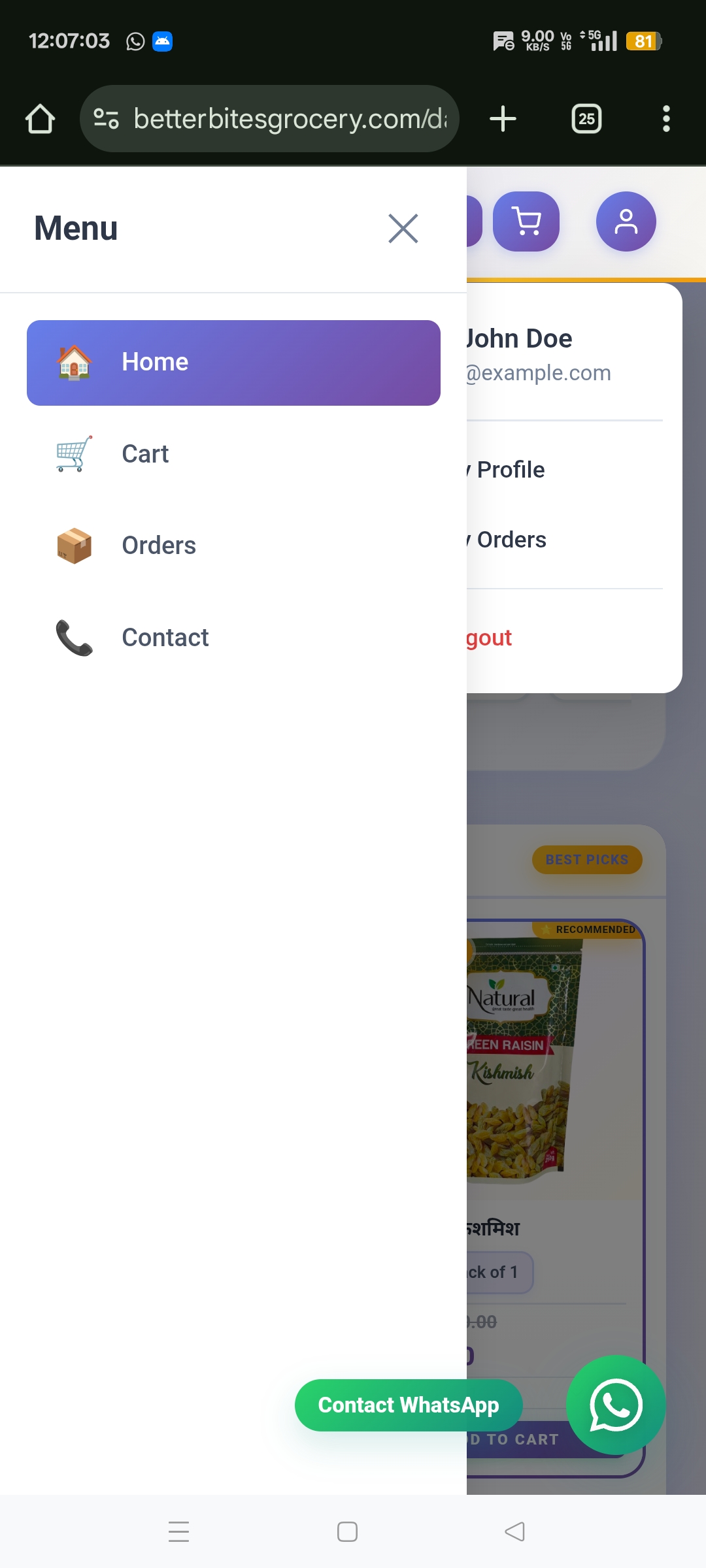Open the Contact menu item
The width and height of the screenshot is (706, 1568).
coord(233,637)
